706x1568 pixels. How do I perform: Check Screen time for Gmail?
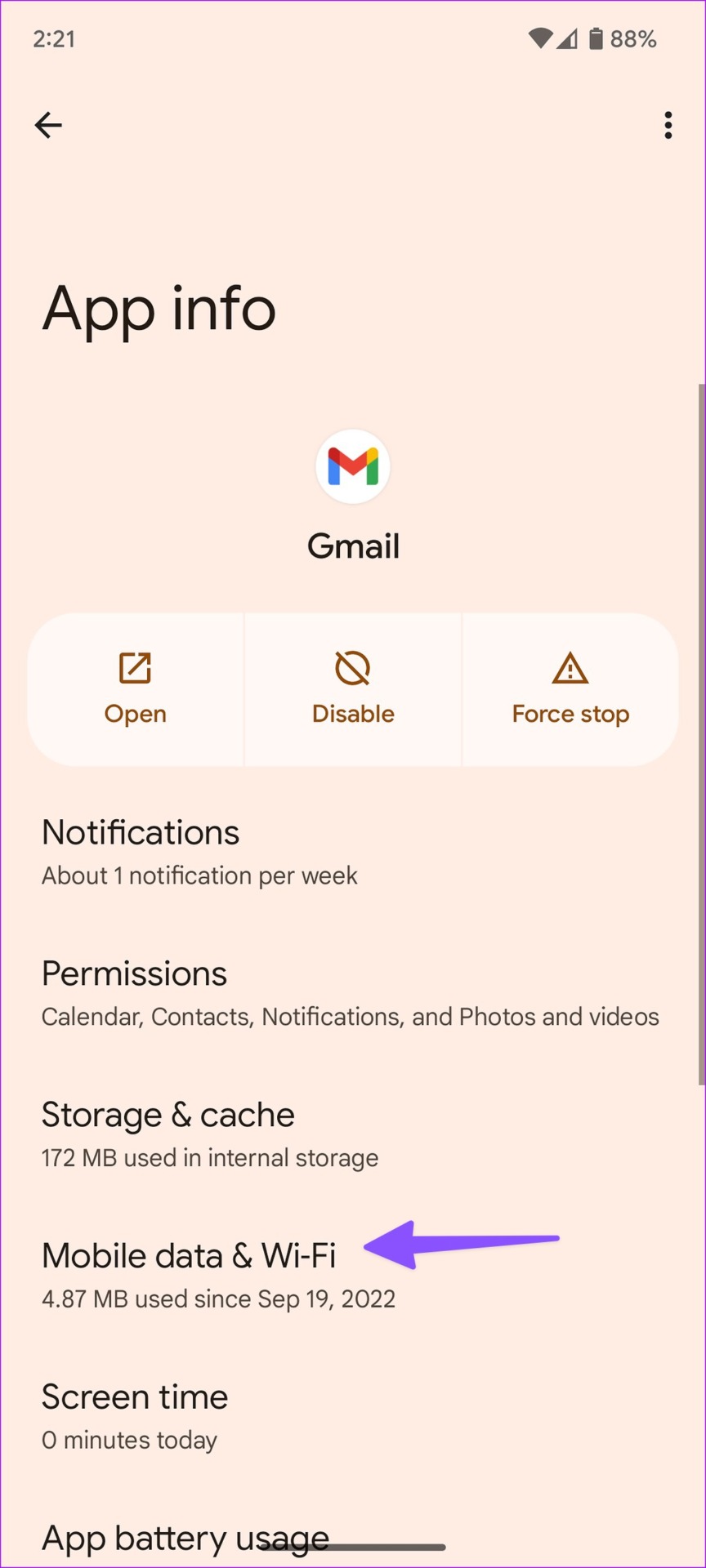pos(353,1417)
